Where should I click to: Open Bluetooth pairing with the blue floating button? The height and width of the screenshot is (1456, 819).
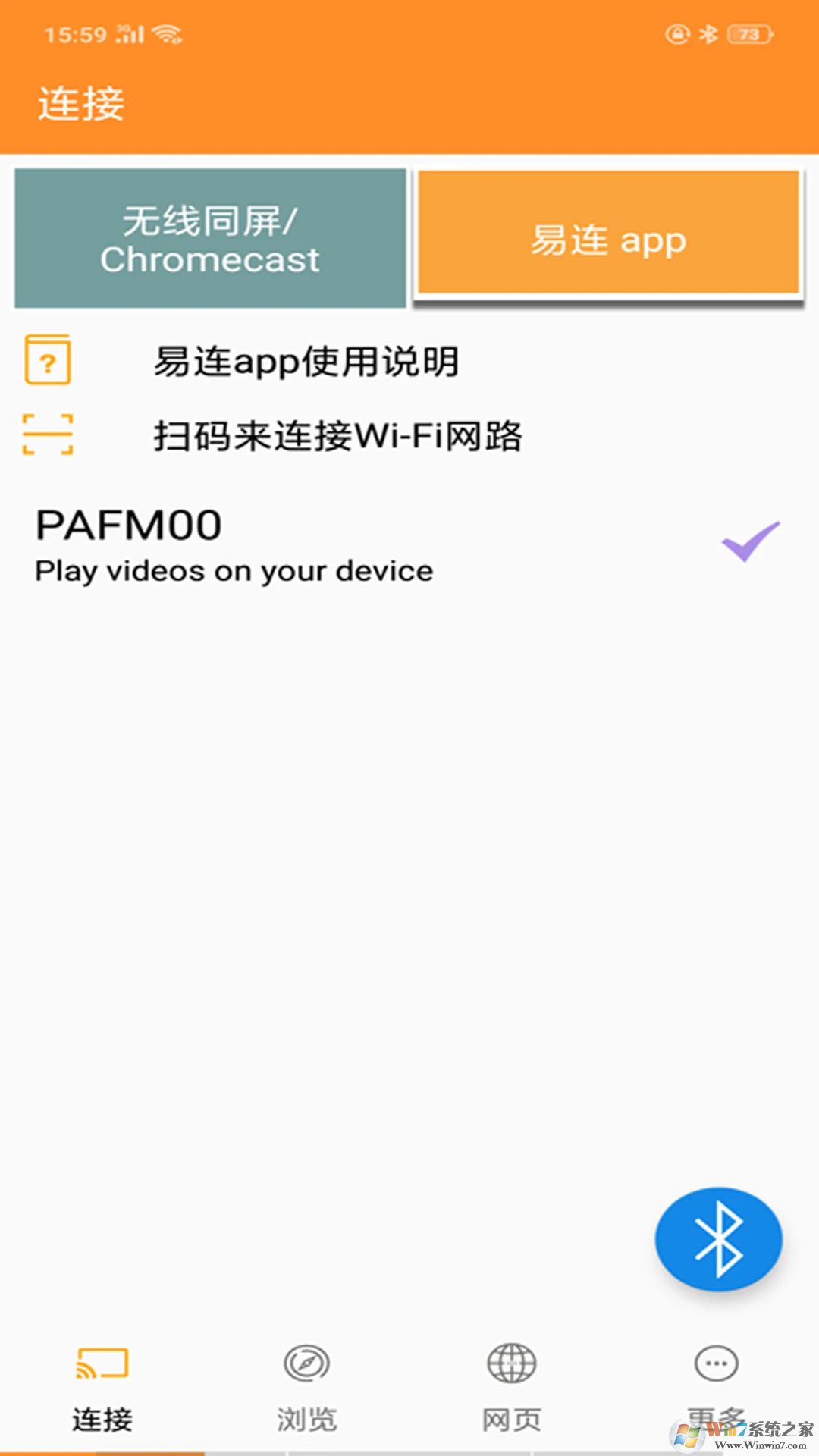[x=717, y=1238]
